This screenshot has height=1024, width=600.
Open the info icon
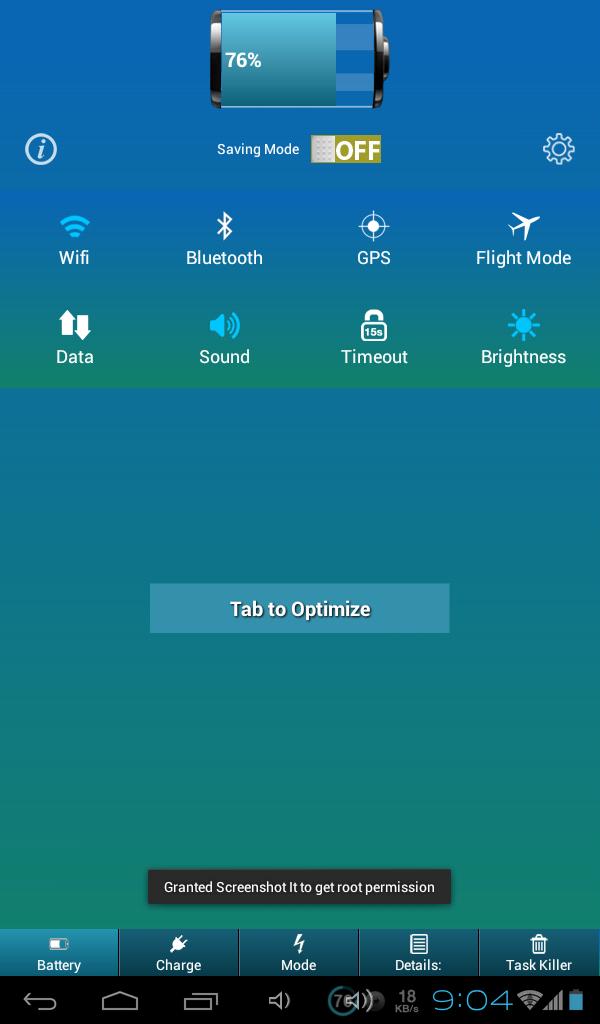pyautogui.click(x=41, y=150)
